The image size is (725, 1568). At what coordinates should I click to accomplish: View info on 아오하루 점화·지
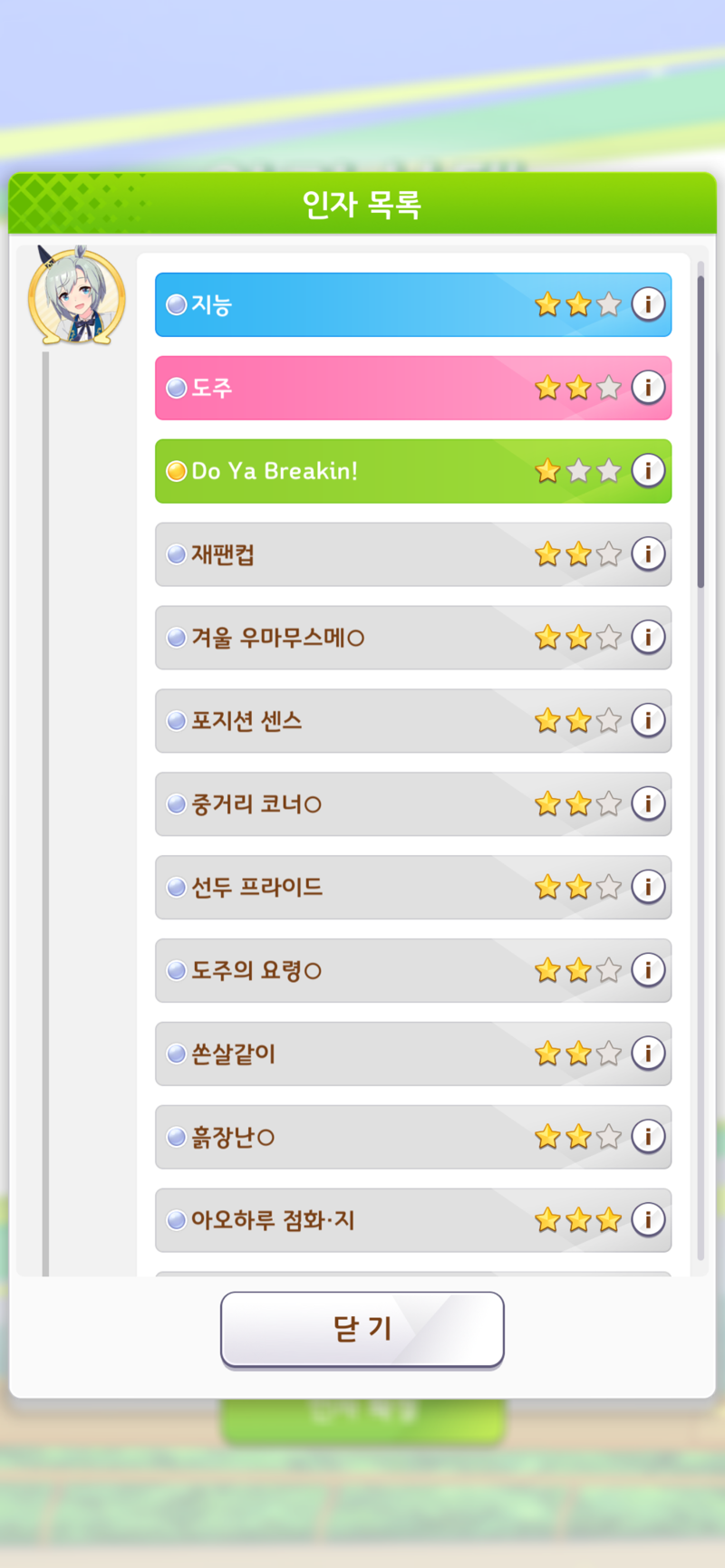point(648,1220)
